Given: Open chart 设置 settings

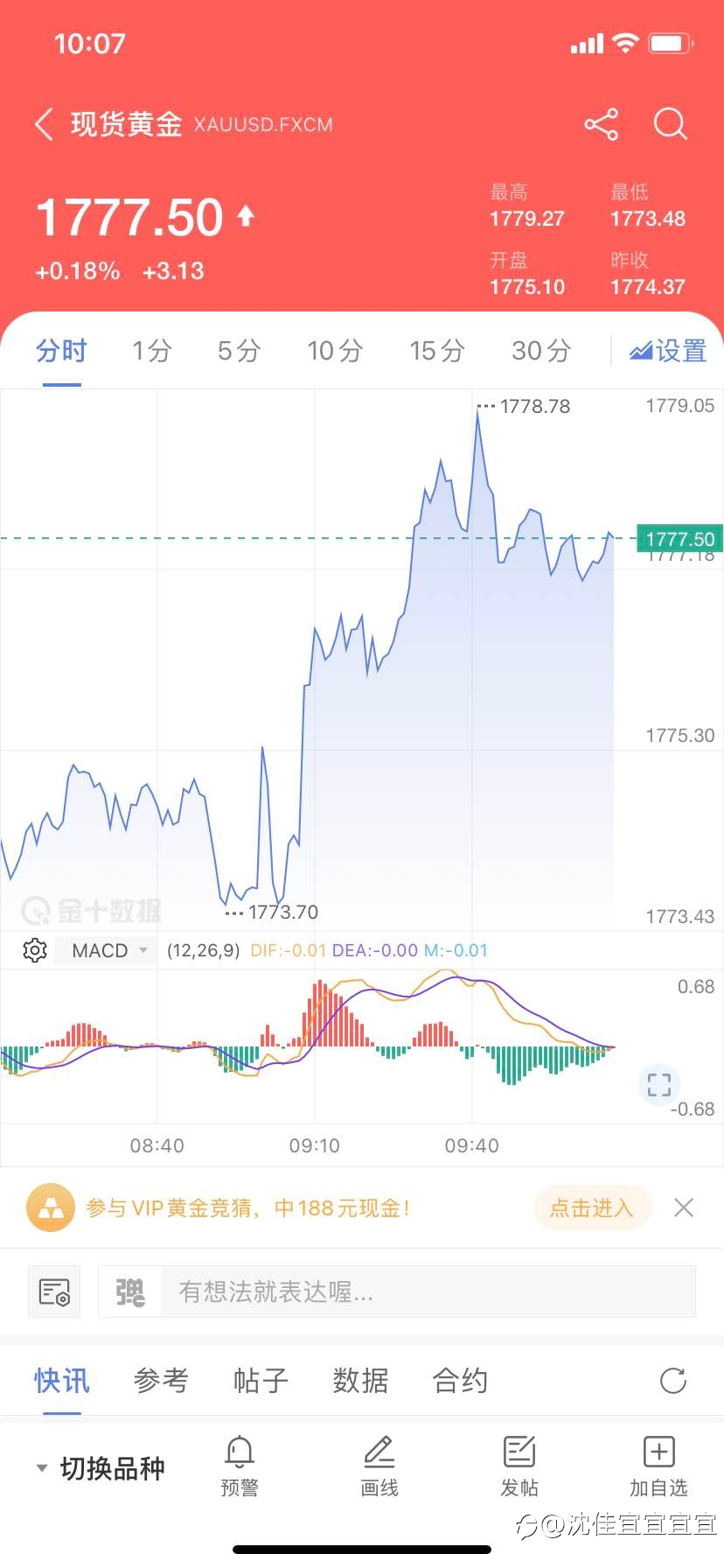Looking at the screenshot, I should [668, 351].
